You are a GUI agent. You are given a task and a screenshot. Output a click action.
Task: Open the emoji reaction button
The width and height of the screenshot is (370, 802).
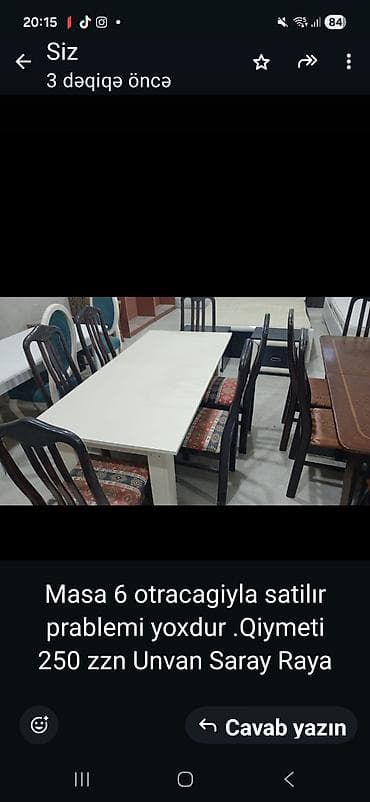[x=39, y=725]
